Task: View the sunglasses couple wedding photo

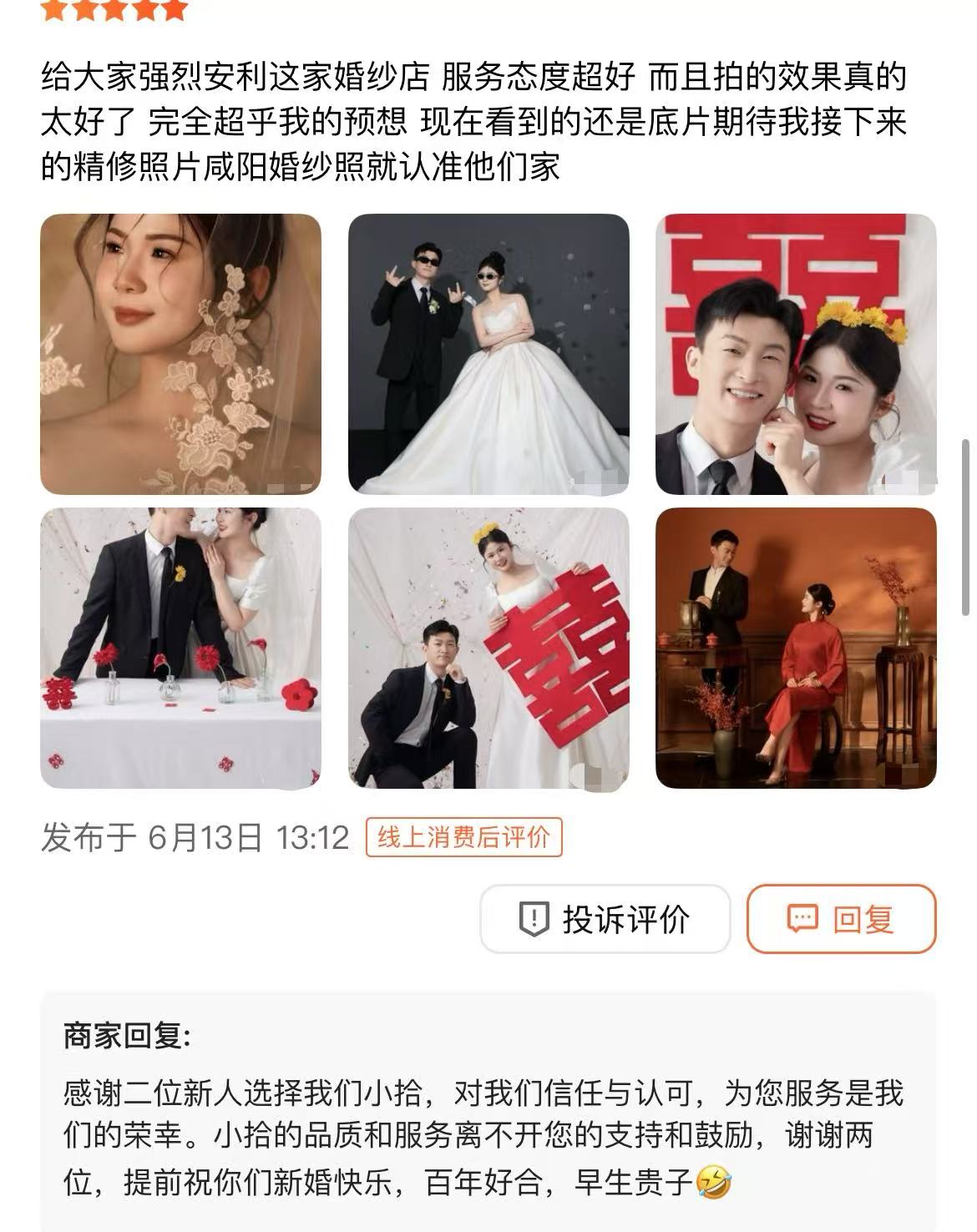Action: click(x=488, y=354)
